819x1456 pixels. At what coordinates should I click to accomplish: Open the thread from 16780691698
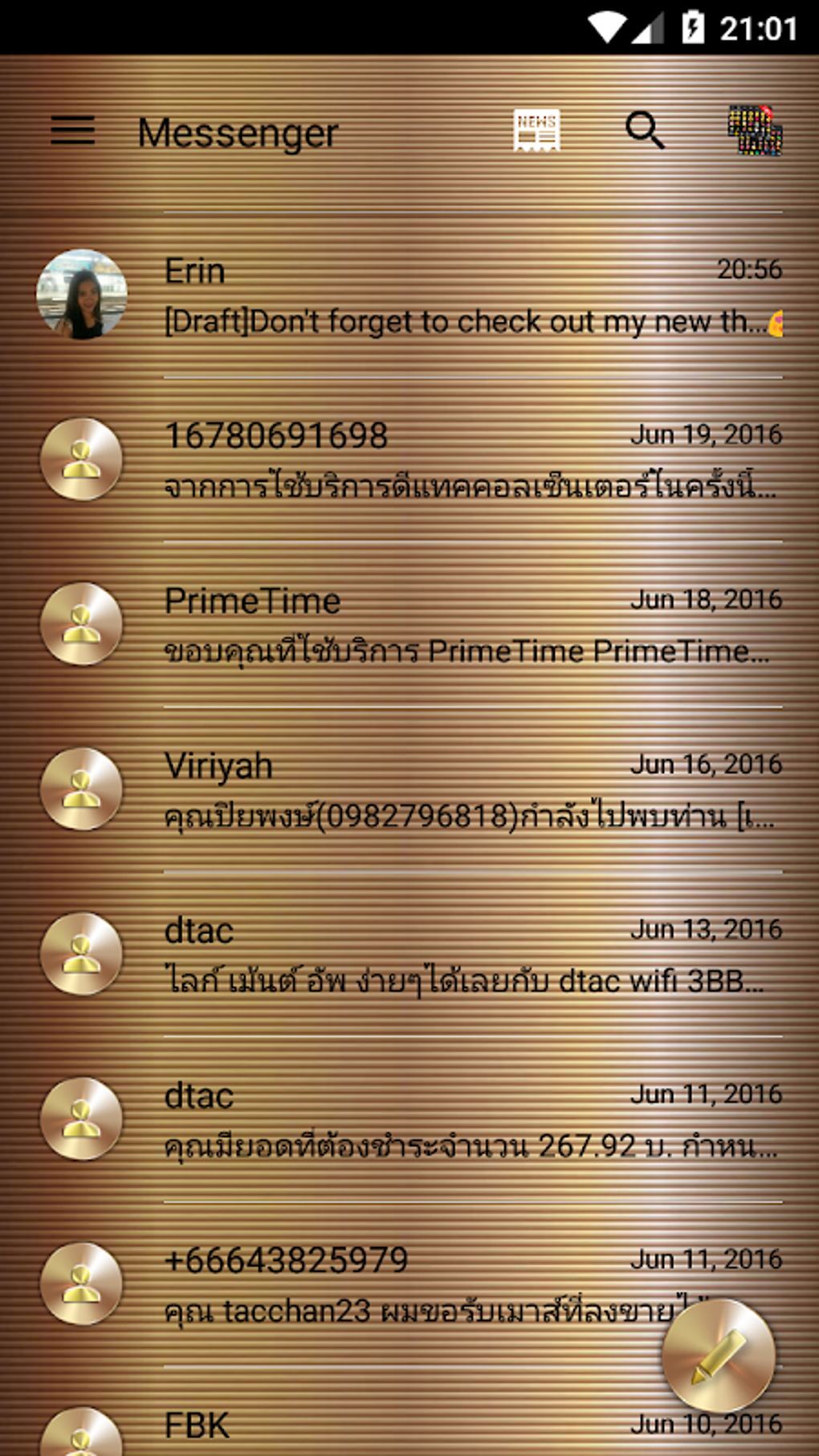450,460
